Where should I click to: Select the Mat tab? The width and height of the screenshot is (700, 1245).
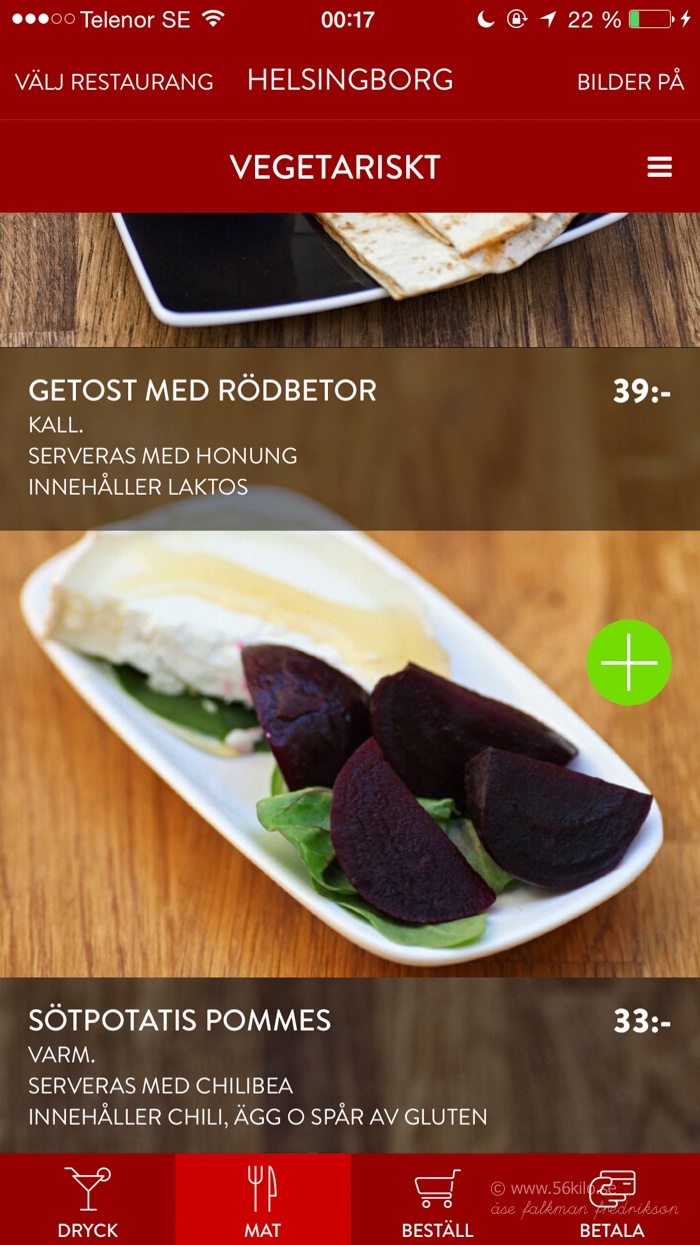pos(263,1200)
